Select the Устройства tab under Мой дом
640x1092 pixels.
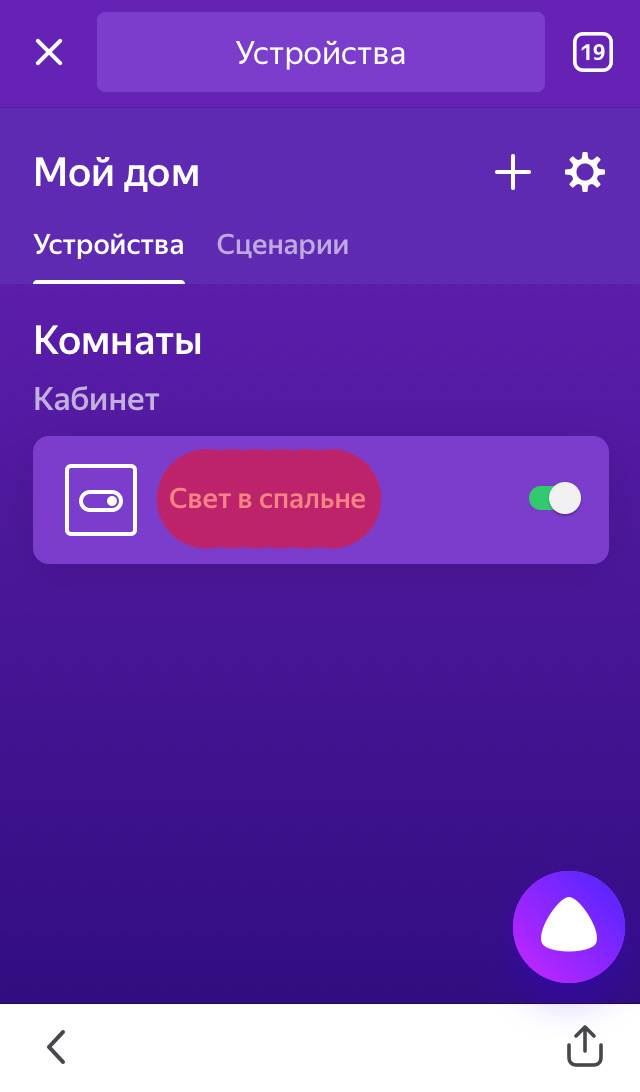[x=109, y=244]
